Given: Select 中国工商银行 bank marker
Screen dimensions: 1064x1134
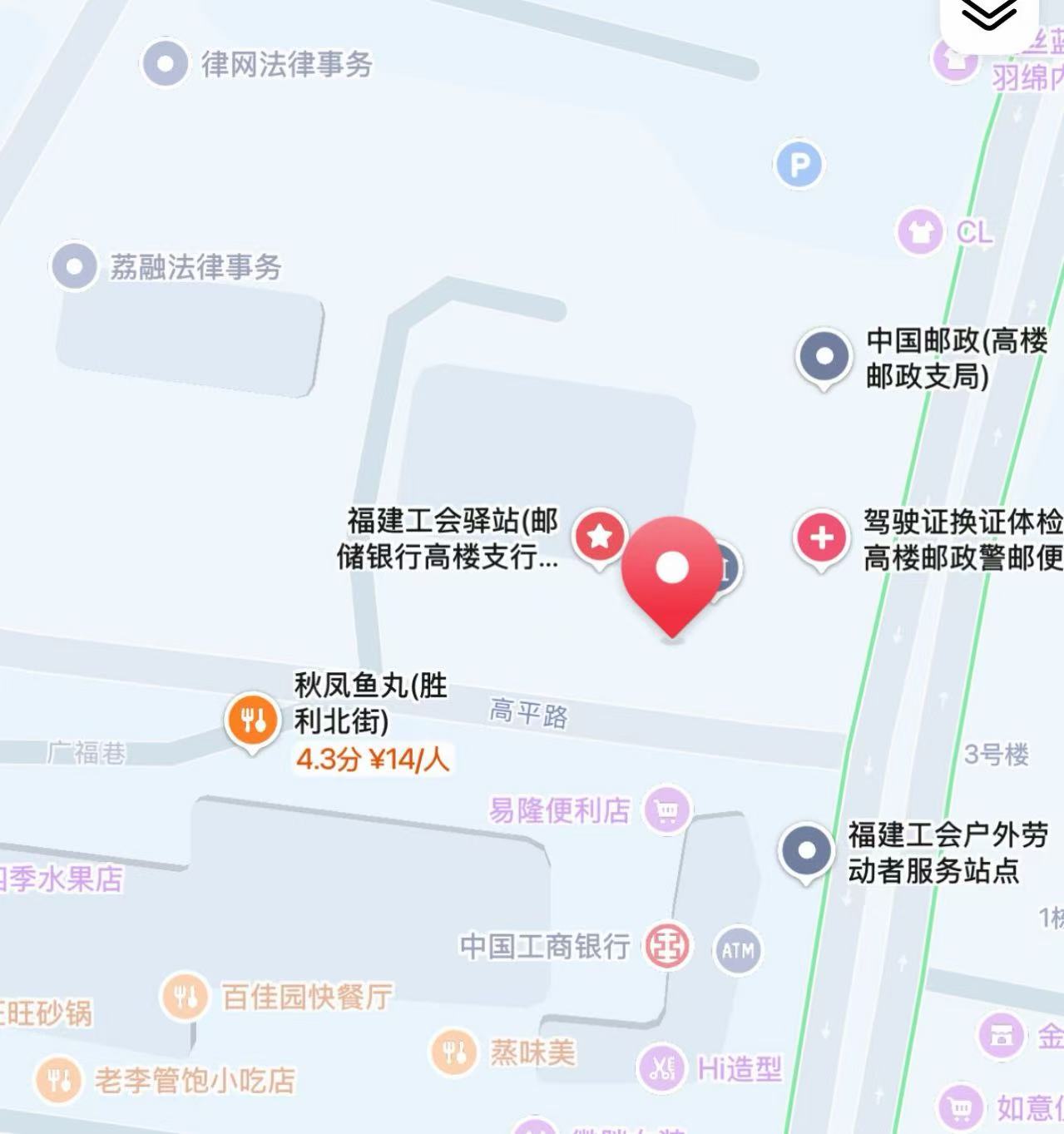Looking at the screenshot, I should (x=668, y=946).
